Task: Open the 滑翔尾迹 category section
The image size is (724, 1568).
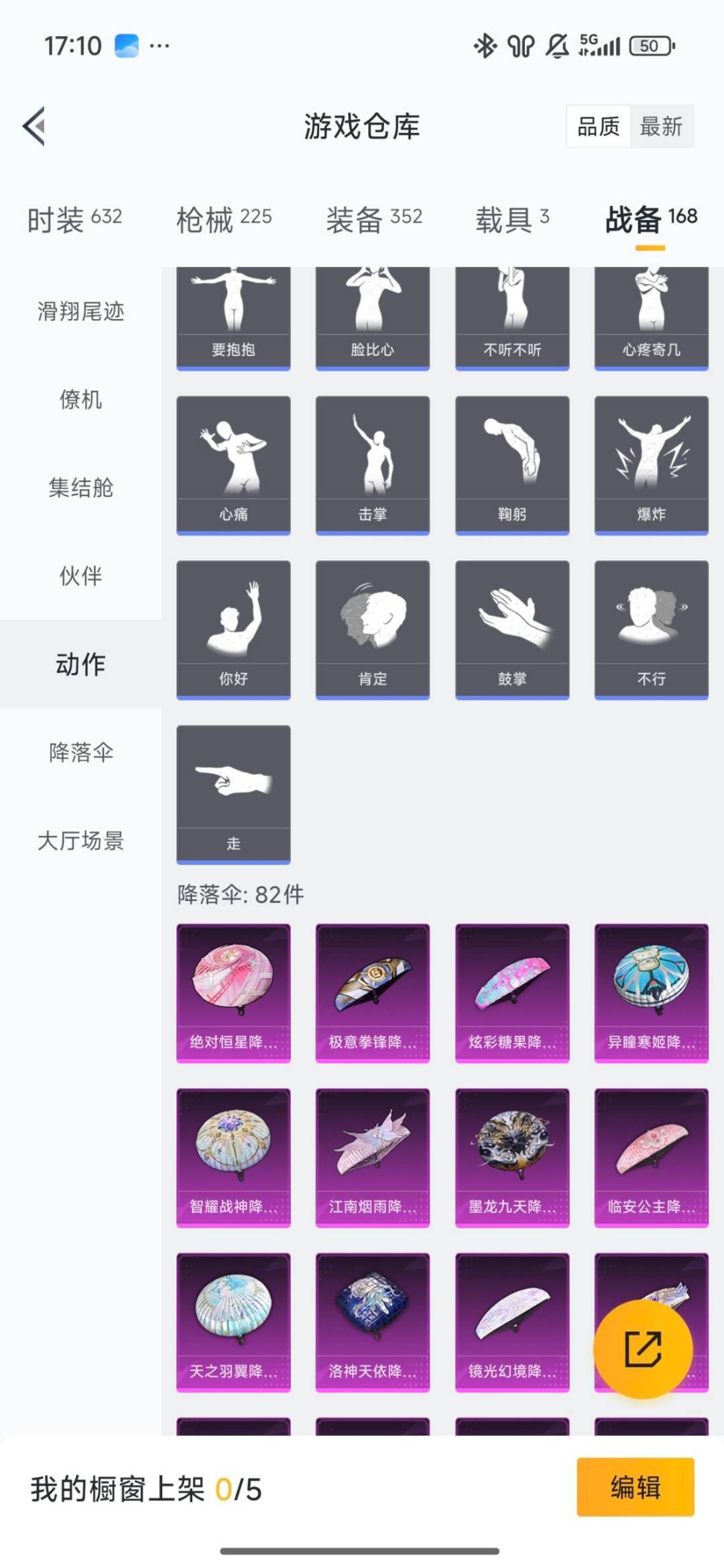Action: [x=80, y=311]
